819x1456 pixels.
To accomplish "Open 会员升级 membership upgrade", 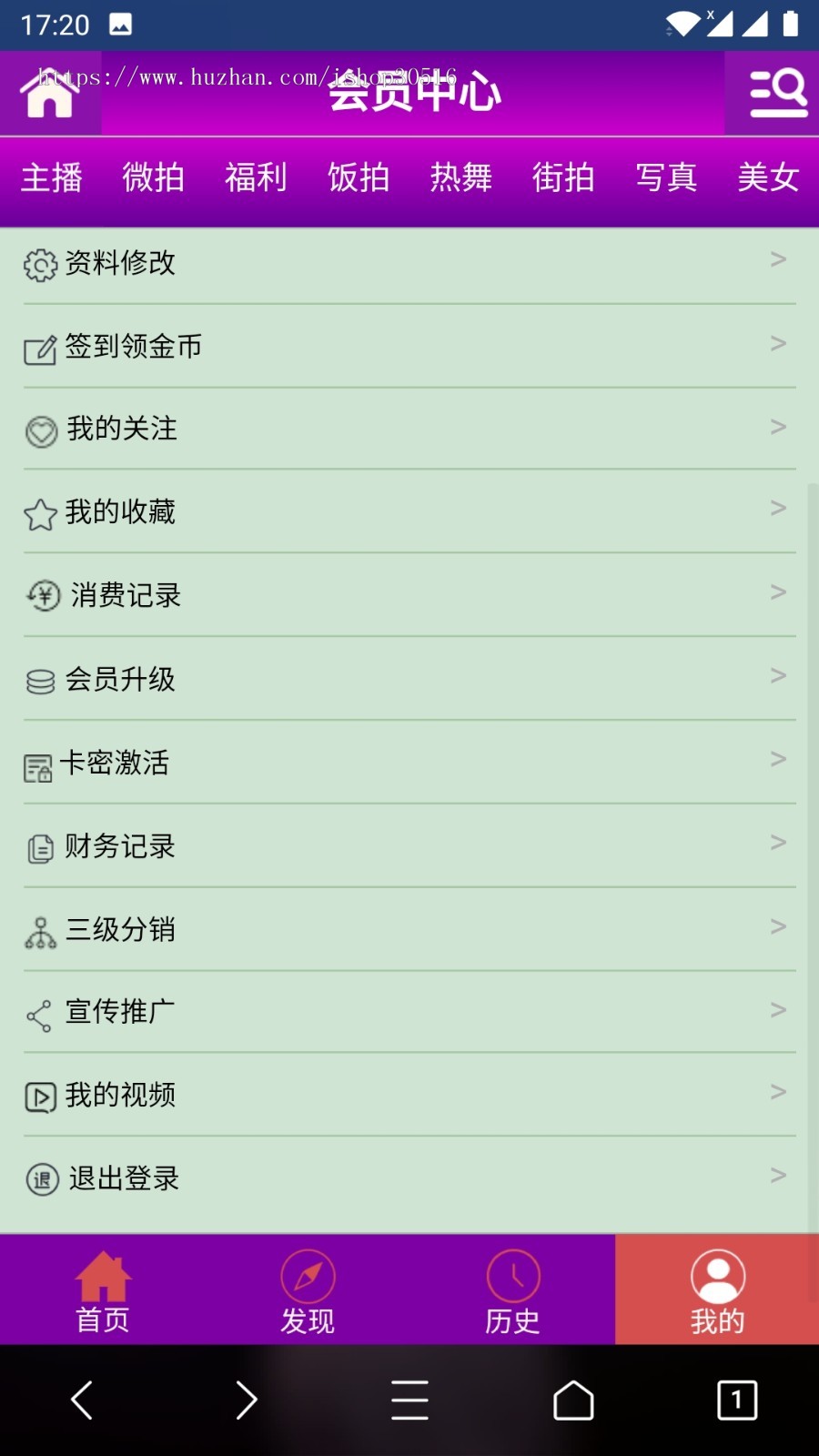I will [409, 679].
